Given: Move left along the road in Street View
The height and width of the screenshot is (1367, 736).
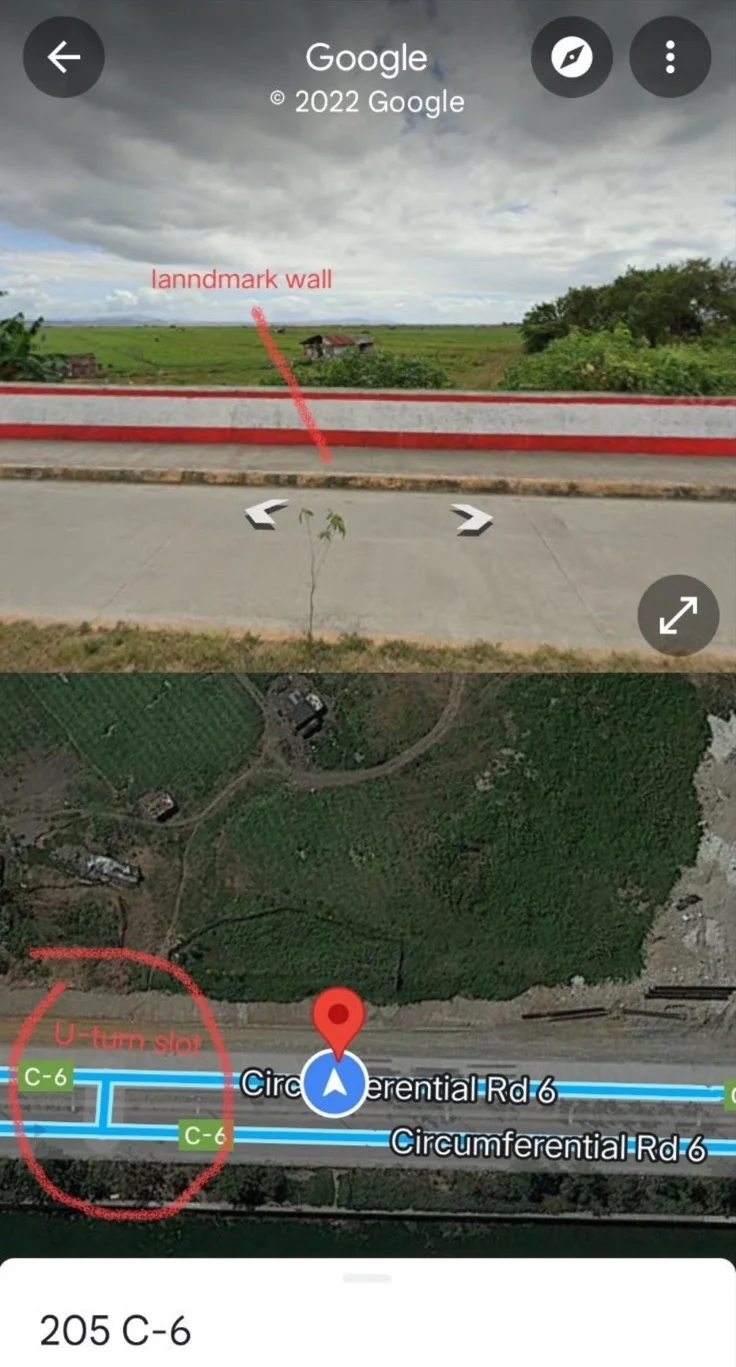Looking at the screenshot, I should click(266, 514).
